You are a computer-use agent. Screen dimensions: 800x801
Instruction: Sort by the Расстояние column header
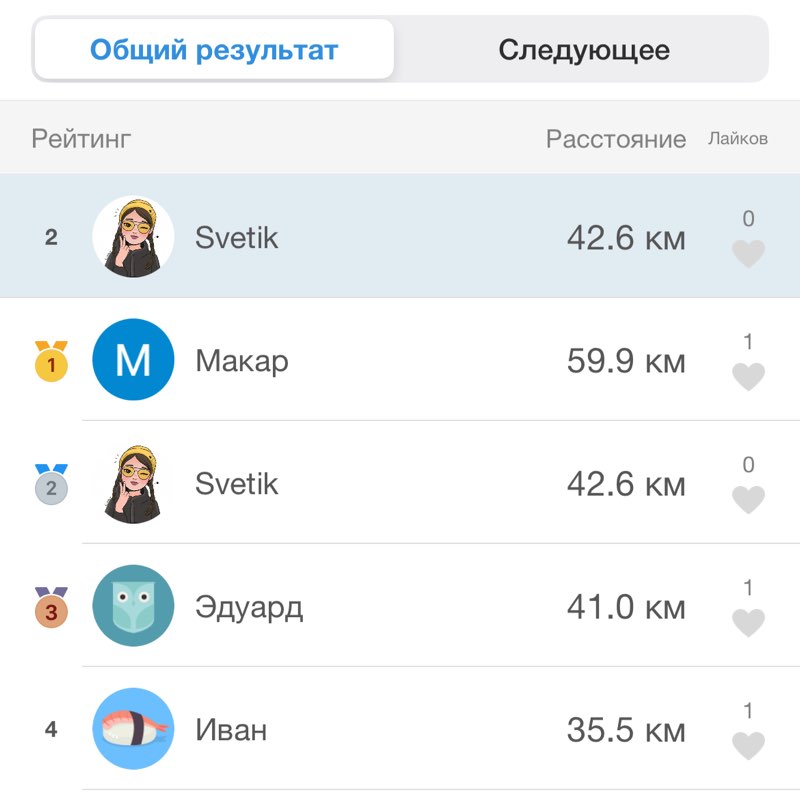tap(614, 139)
